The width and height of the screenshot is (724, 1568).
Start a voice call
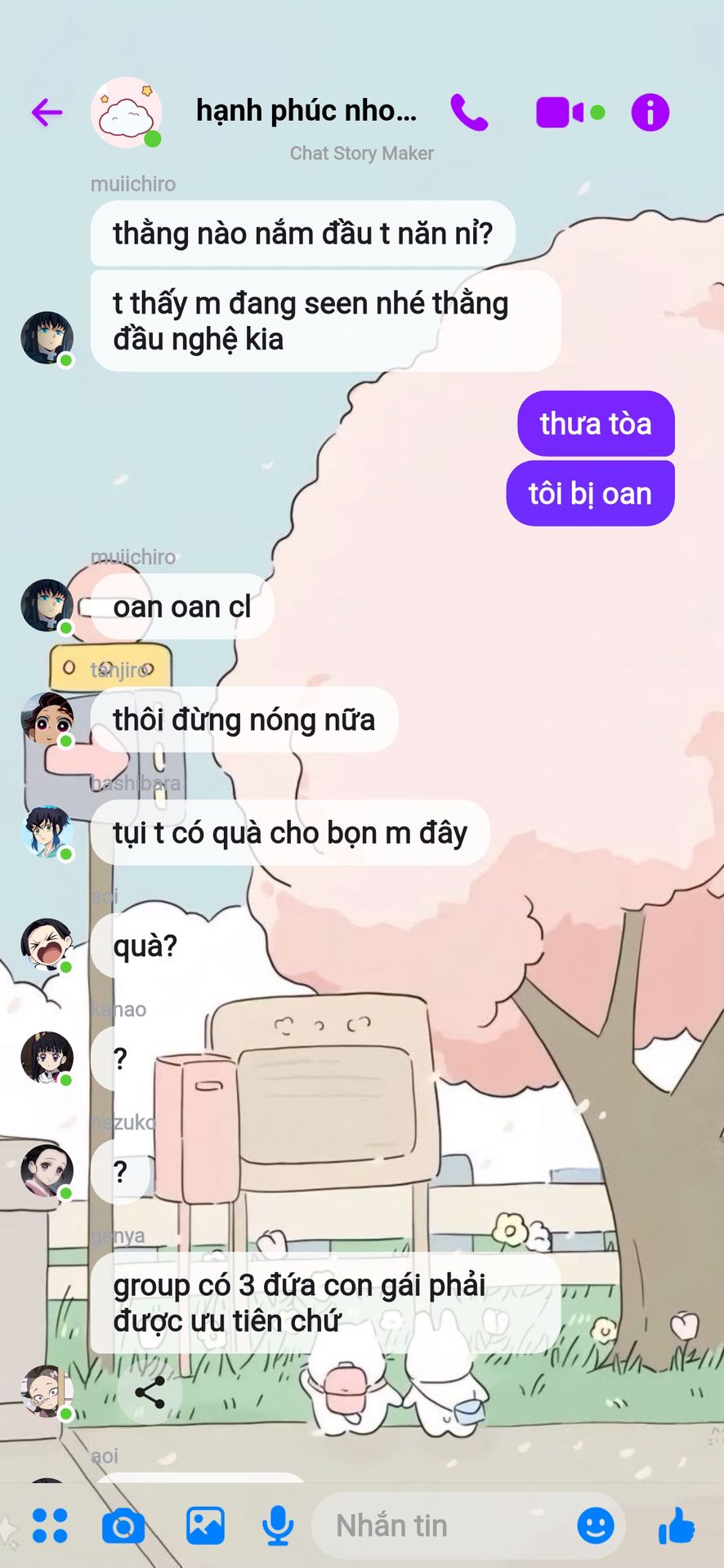(469, 113)
